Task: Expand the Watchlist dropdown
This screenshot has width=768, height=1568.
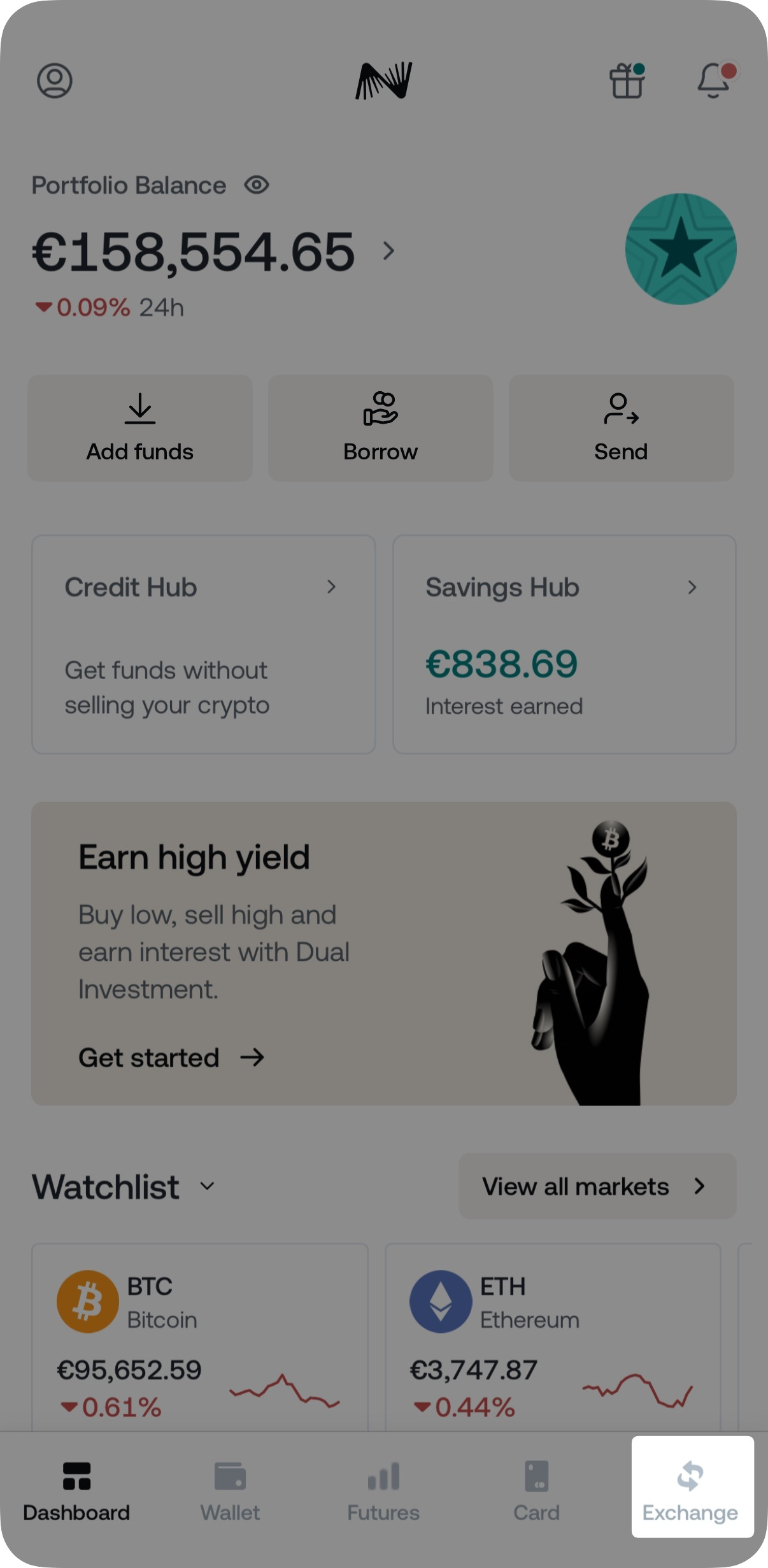Action: click(207, 1186)
